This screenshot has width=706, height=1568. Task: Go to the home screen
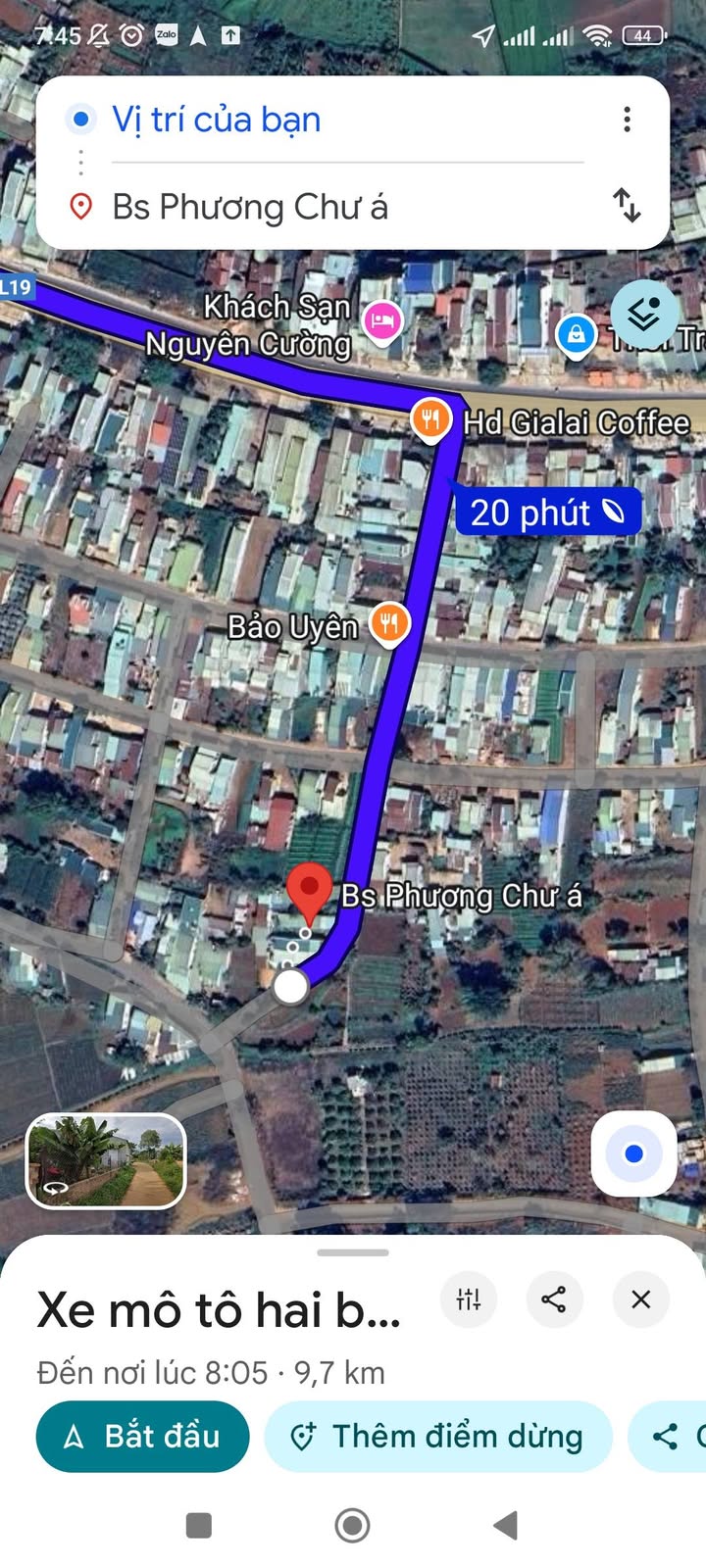pyautogui.click(x=353, y=1525)
